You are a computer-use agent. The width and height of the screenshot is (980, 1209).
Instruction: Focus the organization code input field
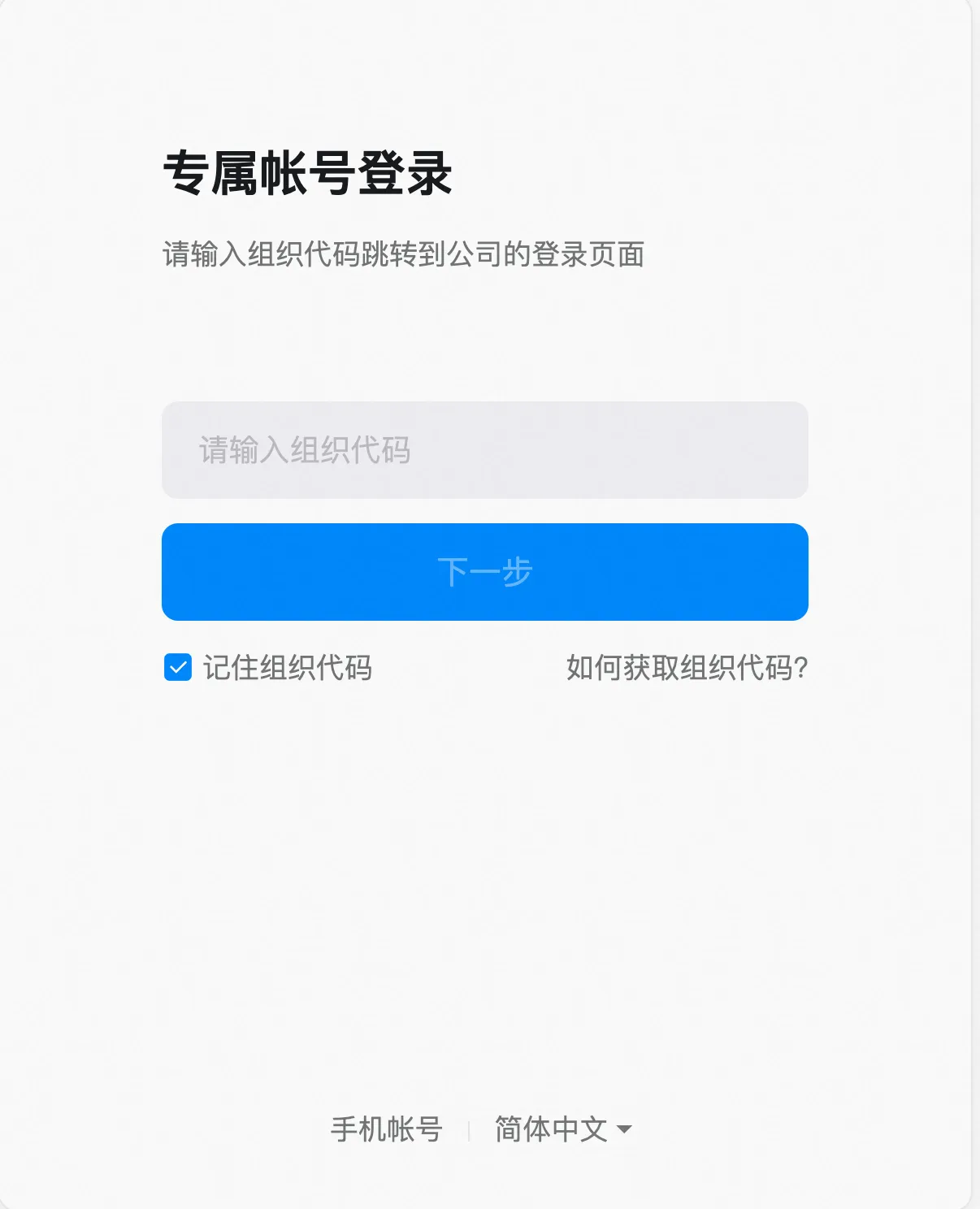(x=484, y=450)
